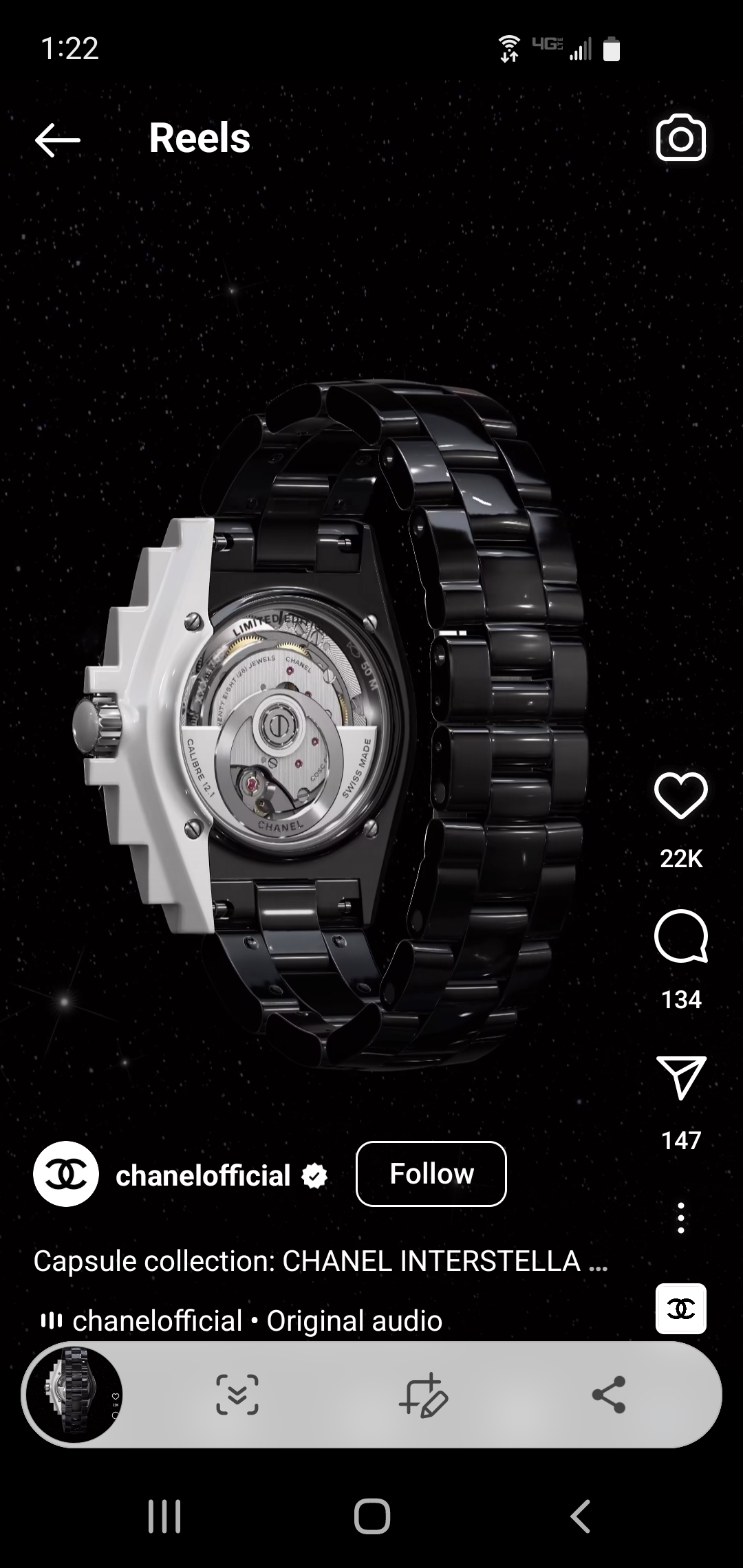The height and width of the screenshot is (1568, 743).
Task: Open comments on this reel
Action: coord(680,936)
